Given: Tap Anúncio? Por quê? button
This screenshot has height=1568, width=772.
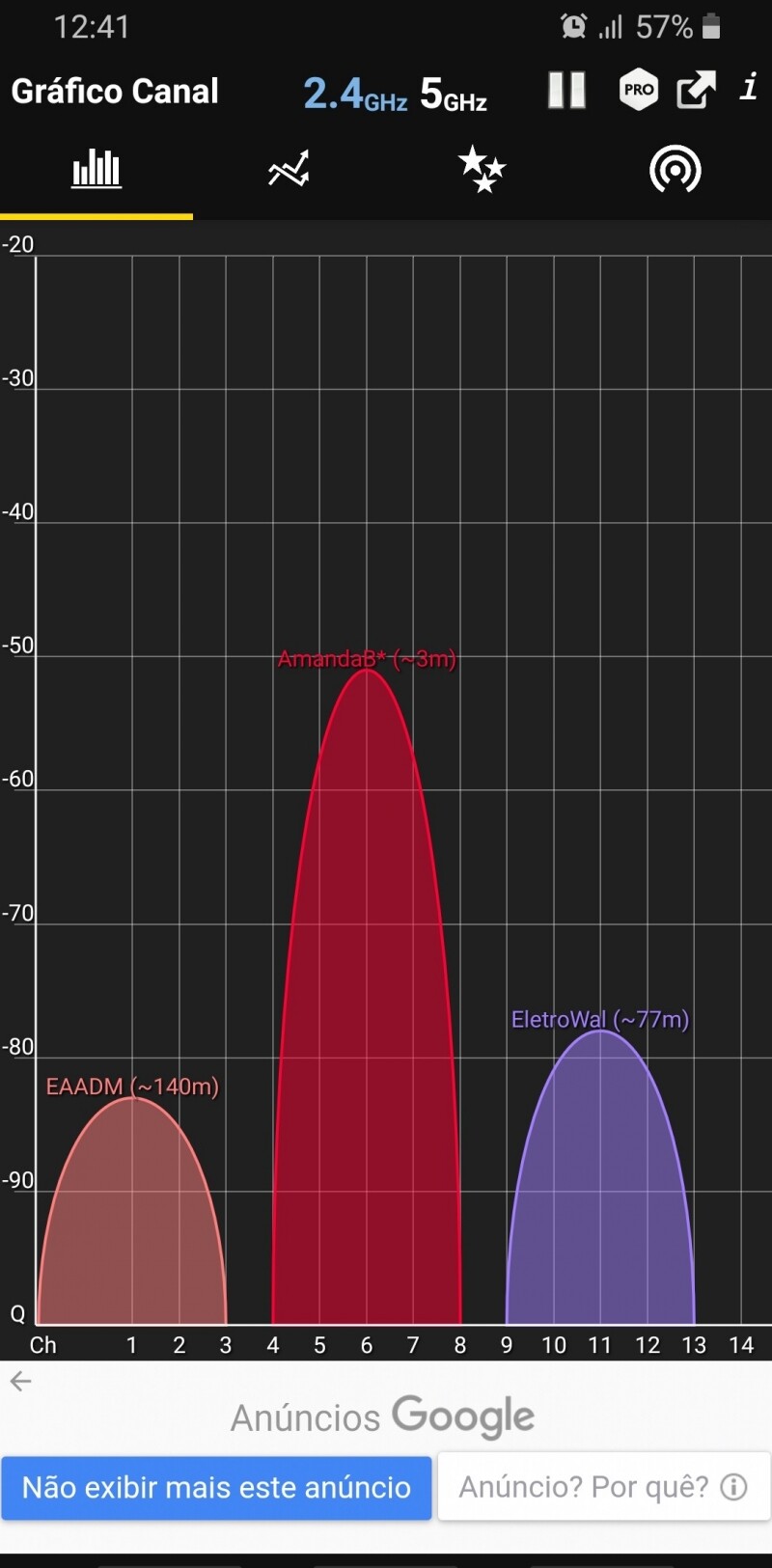Looking at the screenshot, I should pos(603,1487).
